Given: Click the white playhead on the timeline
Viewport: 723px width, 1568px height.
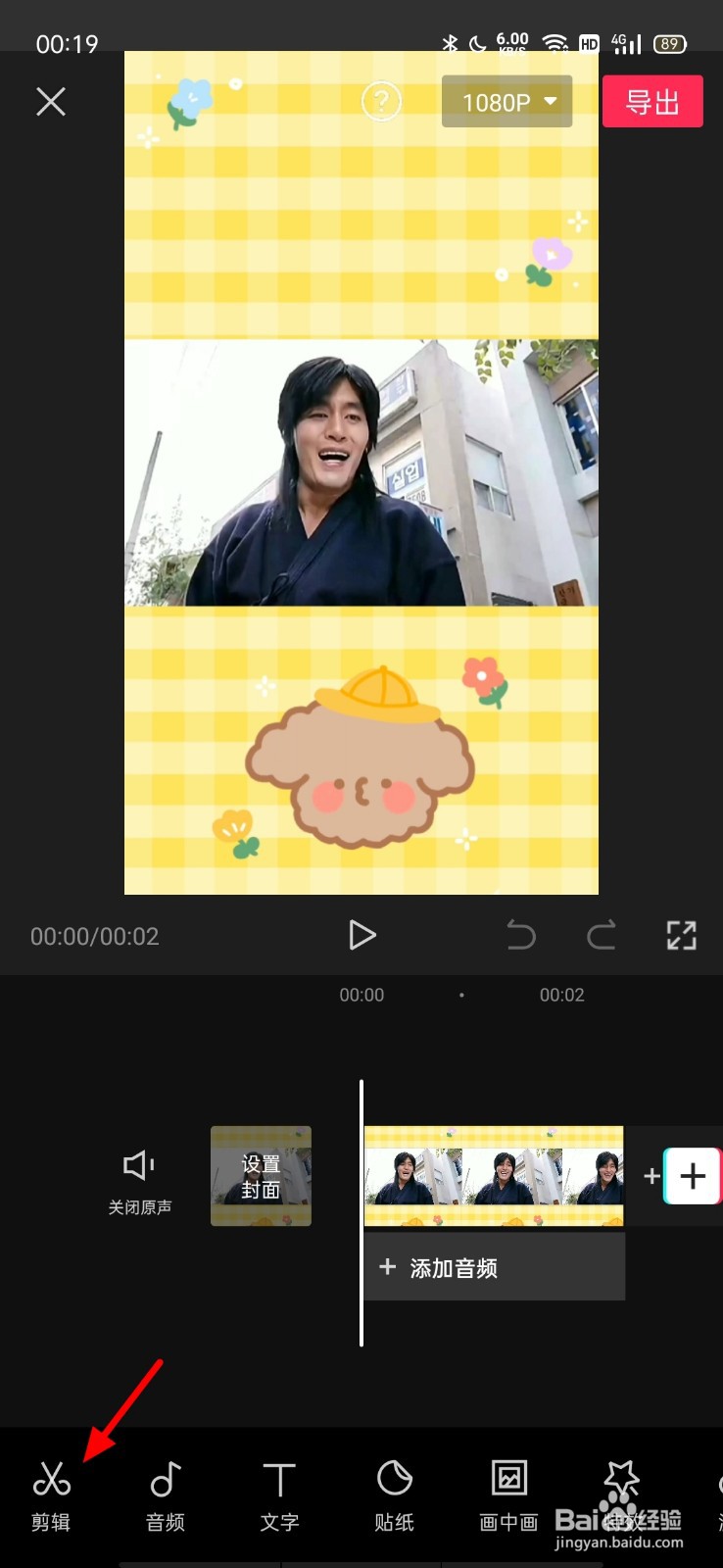Looking at the screenshot, I should pos(361,1205).
